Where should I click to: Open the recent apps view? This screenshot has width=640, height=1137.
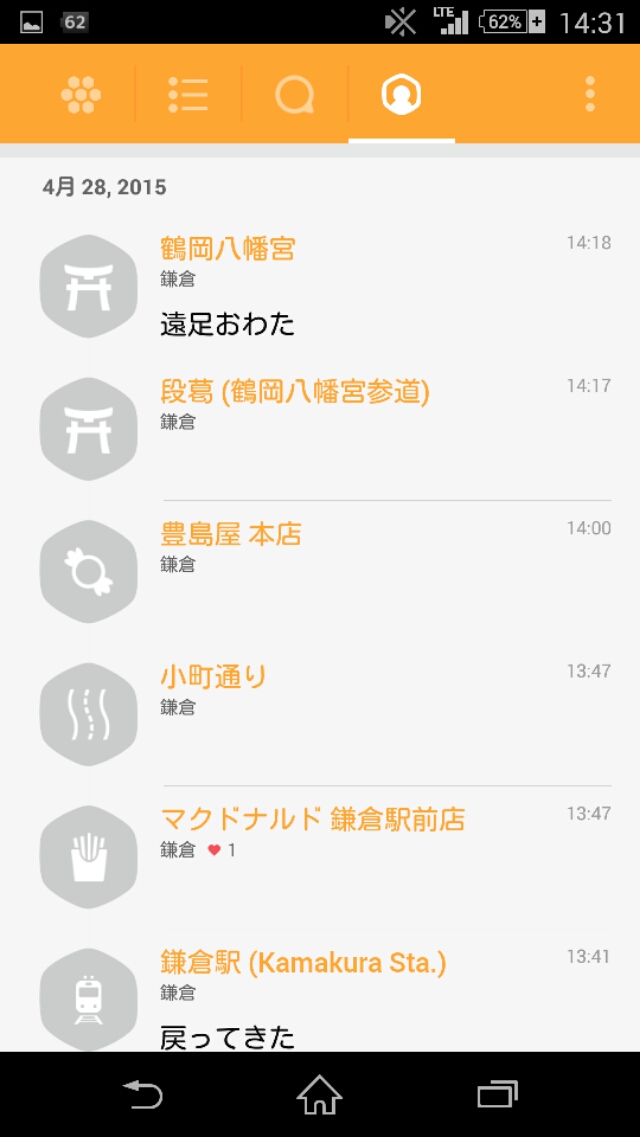point(497,1094)
